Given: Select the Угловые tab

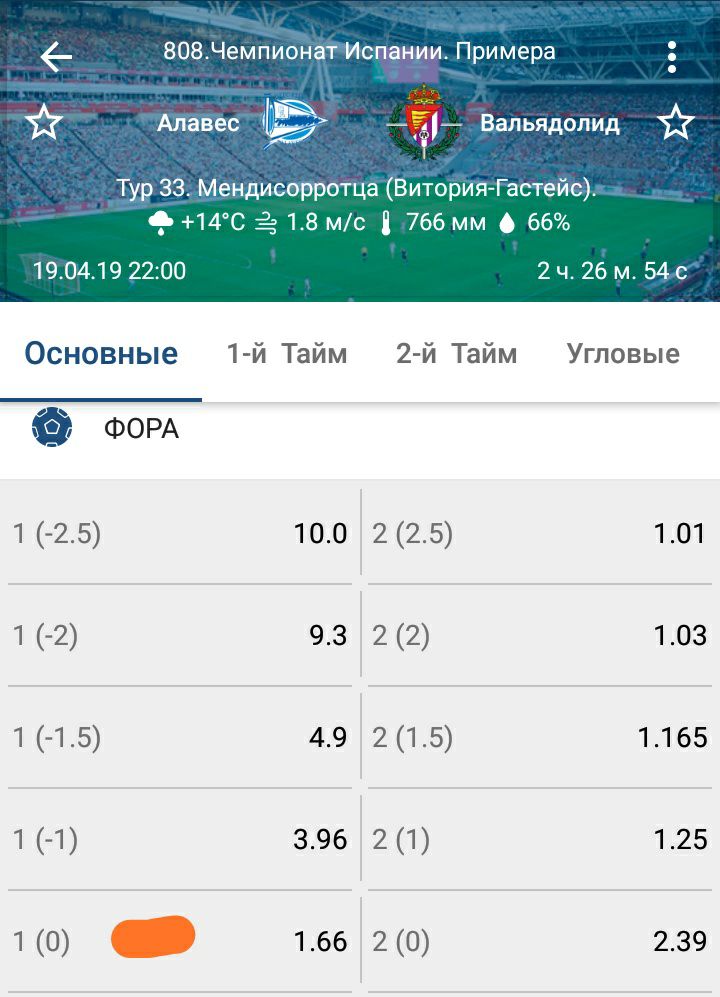Looking at the screenshot, I should coord(623,354).
